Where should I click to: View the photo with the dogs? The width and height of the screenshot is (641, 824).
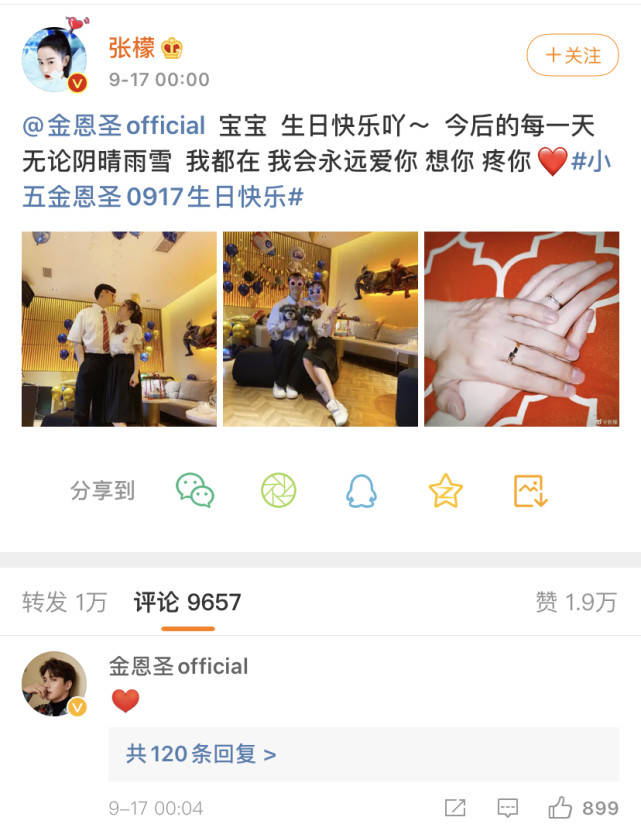tap(320, 329)
